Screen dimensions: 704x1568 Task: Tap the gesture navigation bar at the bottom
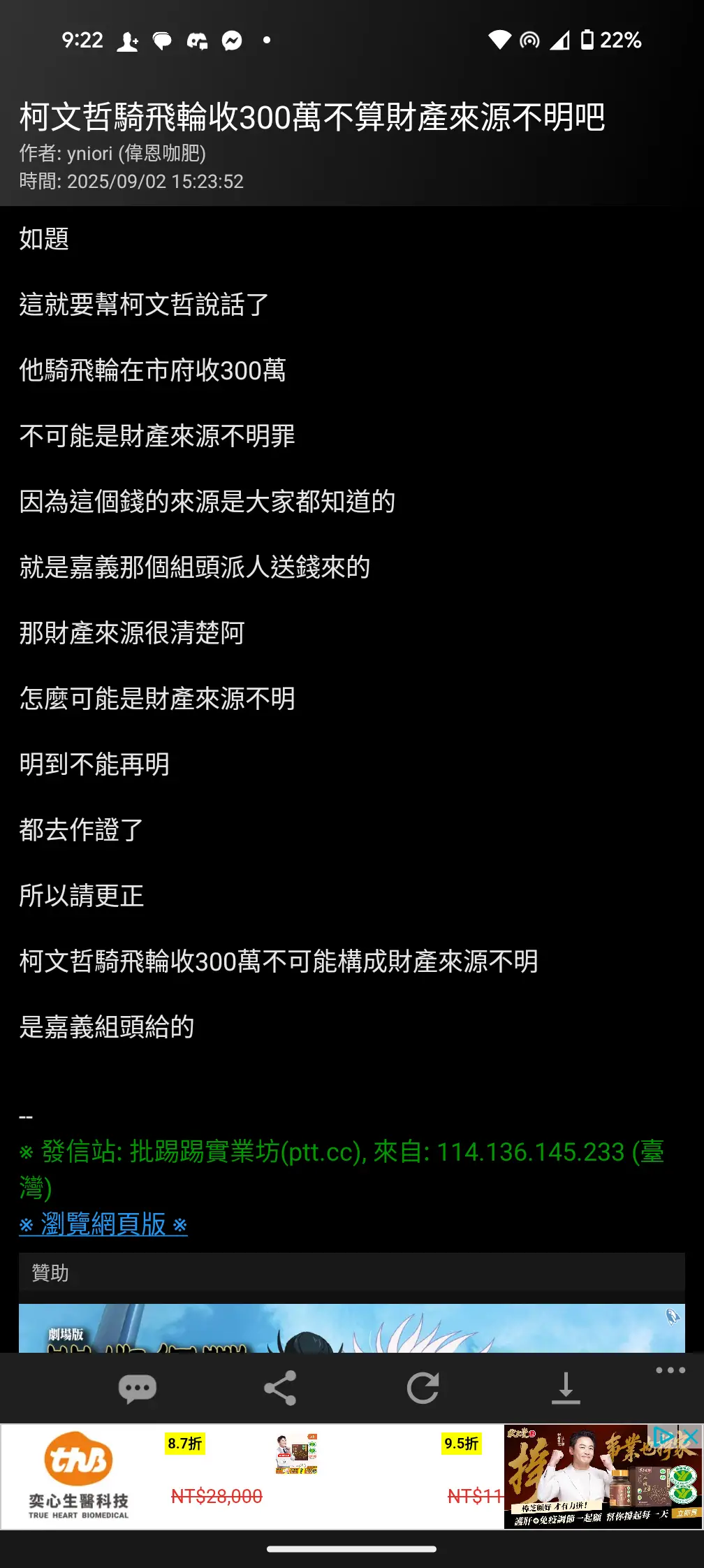tap(351, 1548)
